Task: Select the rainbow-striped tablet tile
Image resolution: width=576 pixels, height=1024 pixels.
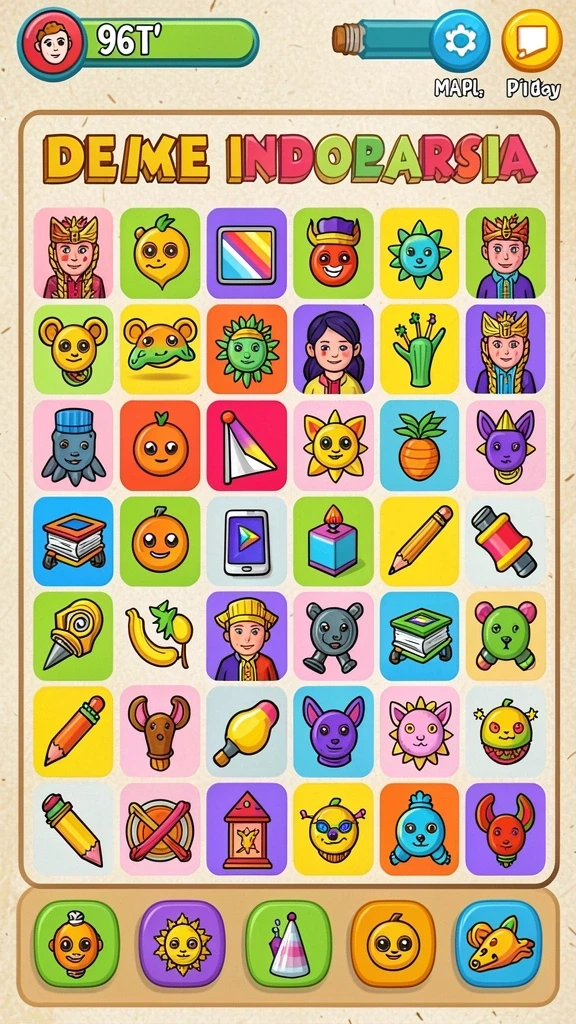Action: (247, 252)
